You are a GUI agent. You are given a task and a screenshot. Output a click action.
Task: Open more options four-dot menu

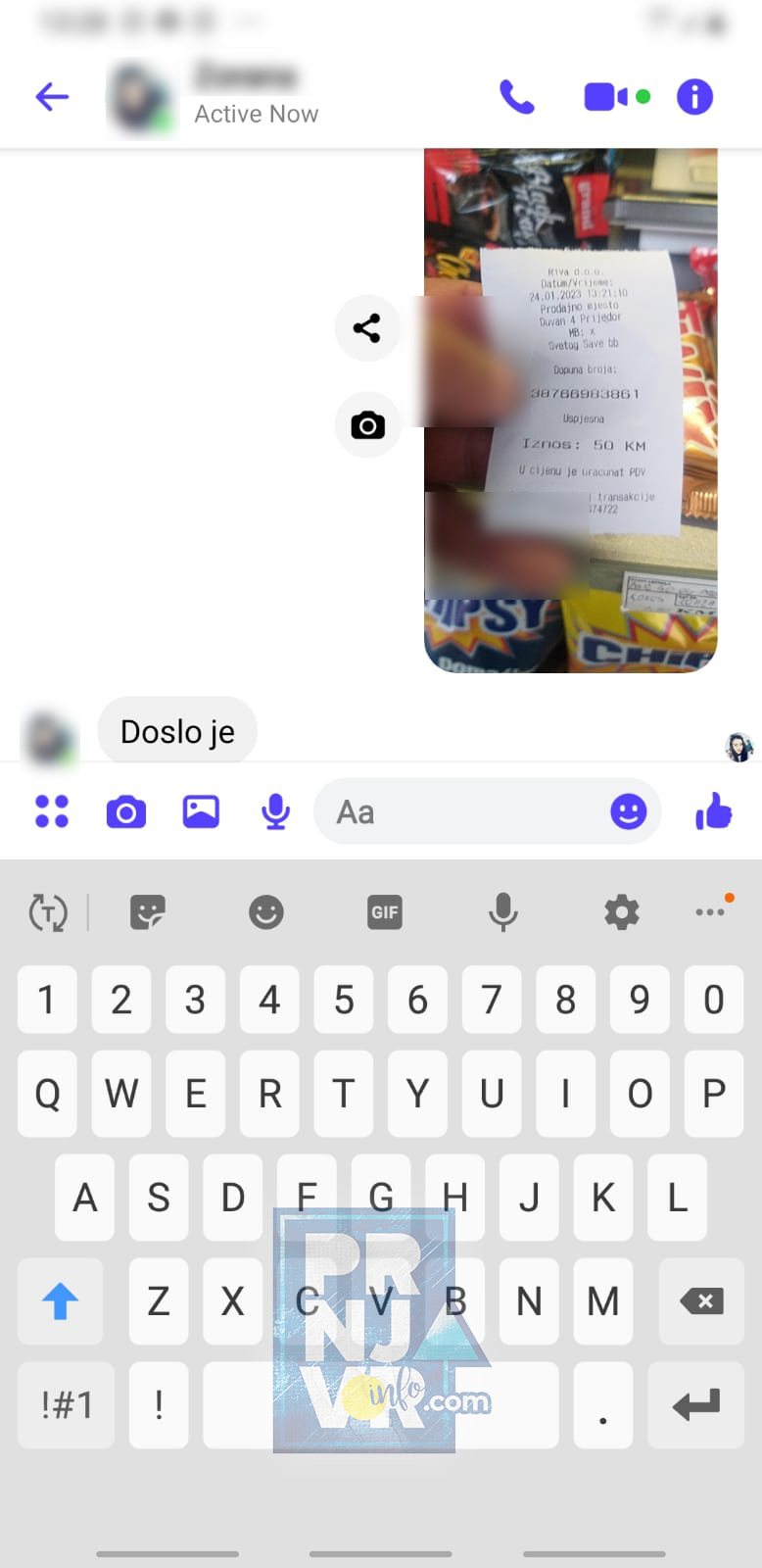[52, 811]
